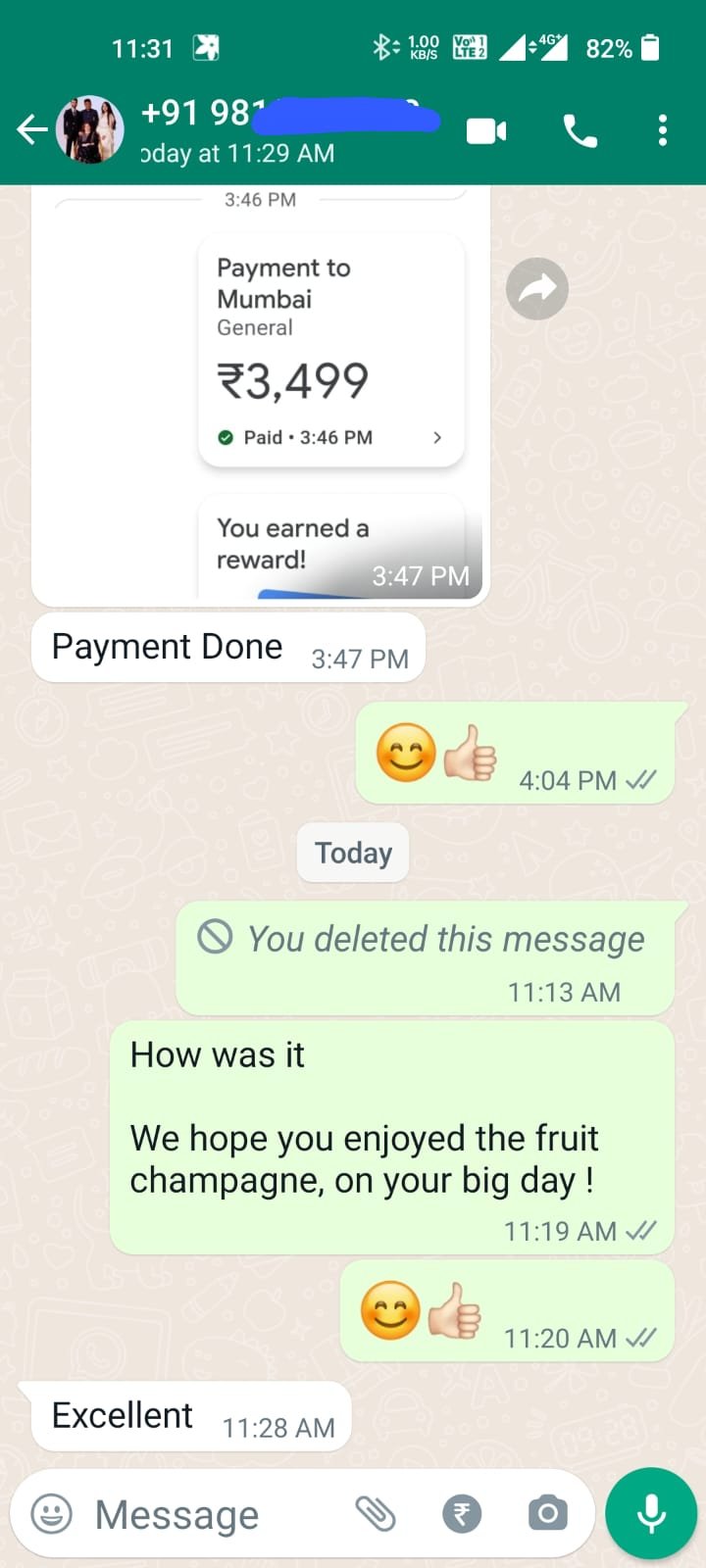
Task: Forward the payment screenshot
Action: 536,289
